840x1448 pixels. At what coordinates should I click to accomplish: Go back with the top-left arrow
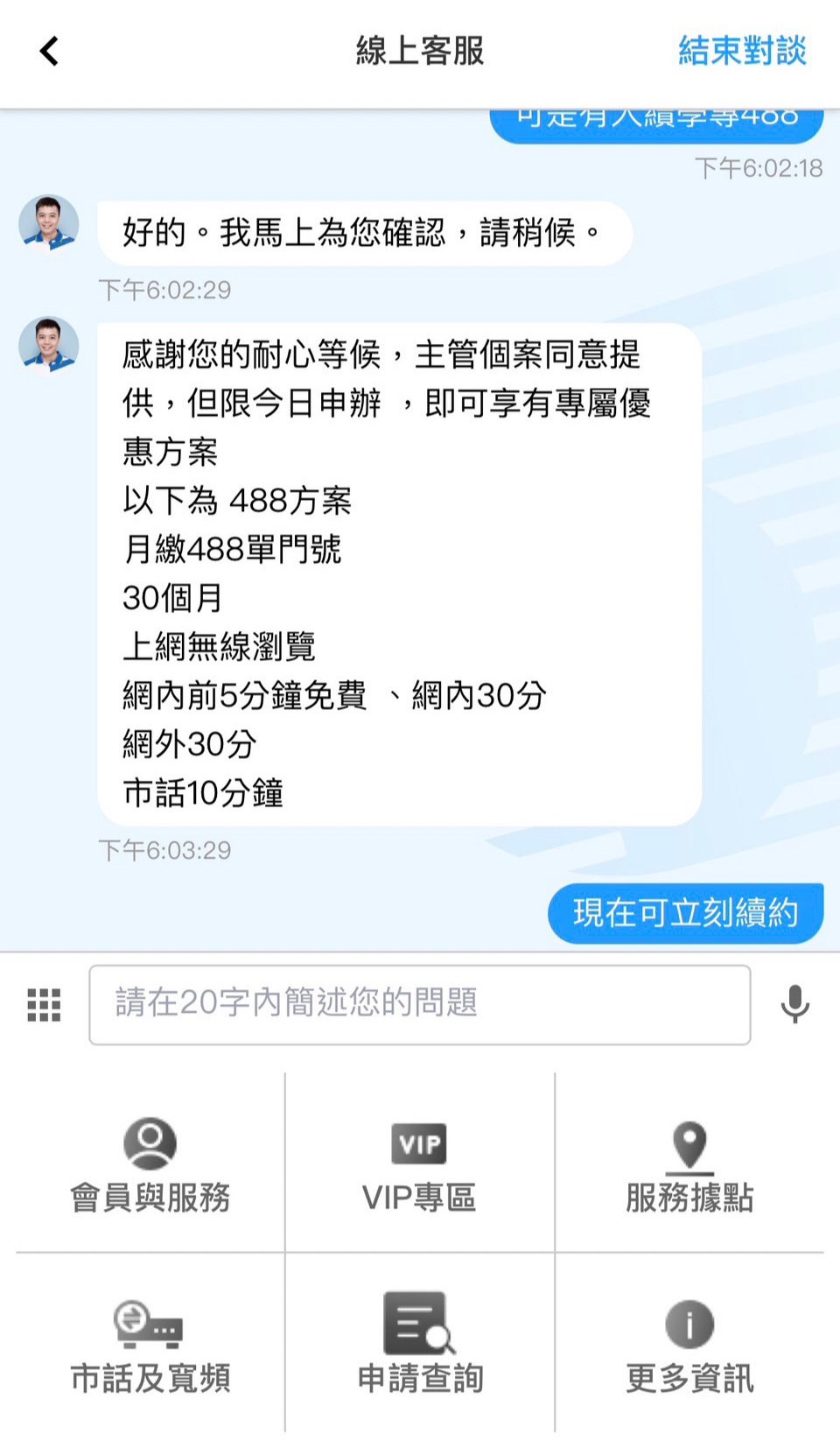click(x=49, y=51)
